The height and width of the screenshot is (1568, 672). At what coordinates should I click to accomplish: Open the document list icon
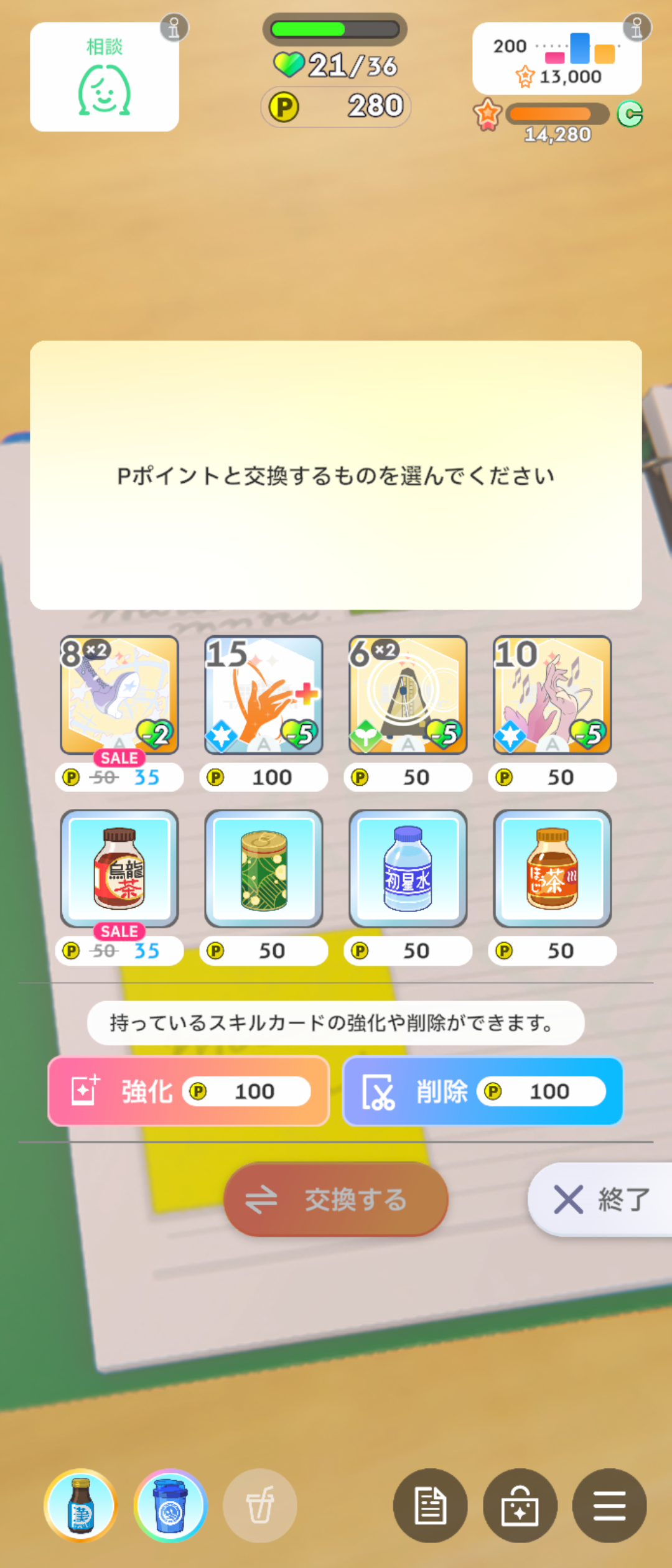430,1506
